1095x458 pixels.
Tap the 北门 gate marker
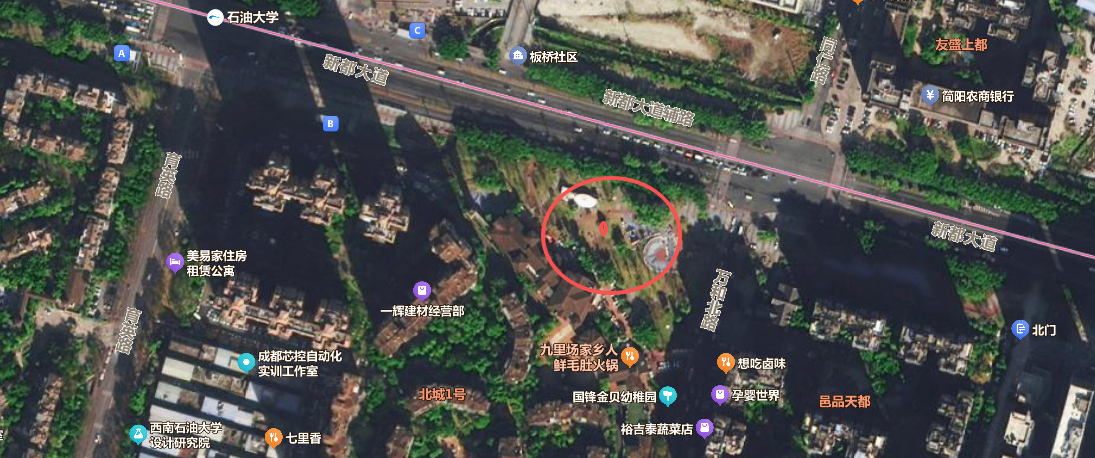(x=1020, y=328)
